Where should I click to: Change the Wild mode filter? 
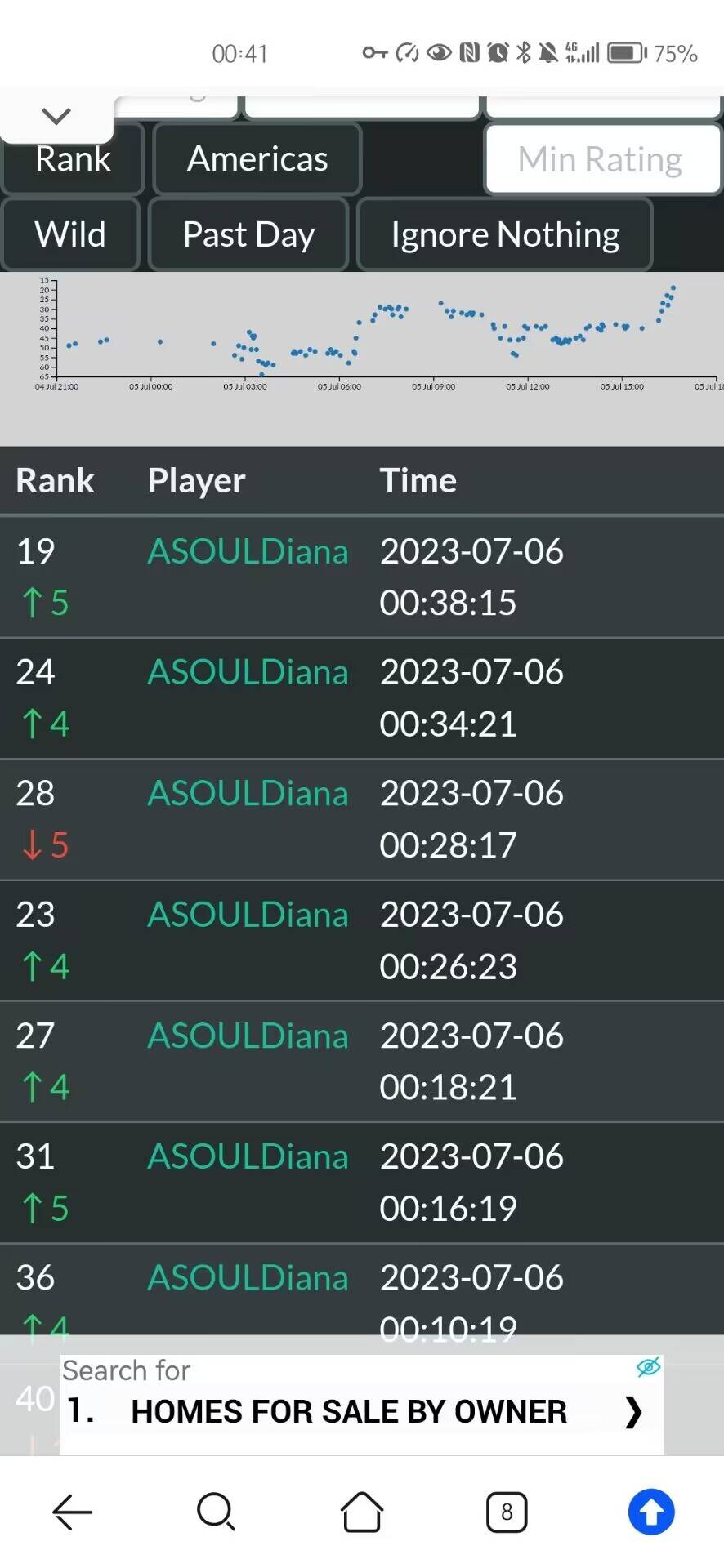pos(70,235)
